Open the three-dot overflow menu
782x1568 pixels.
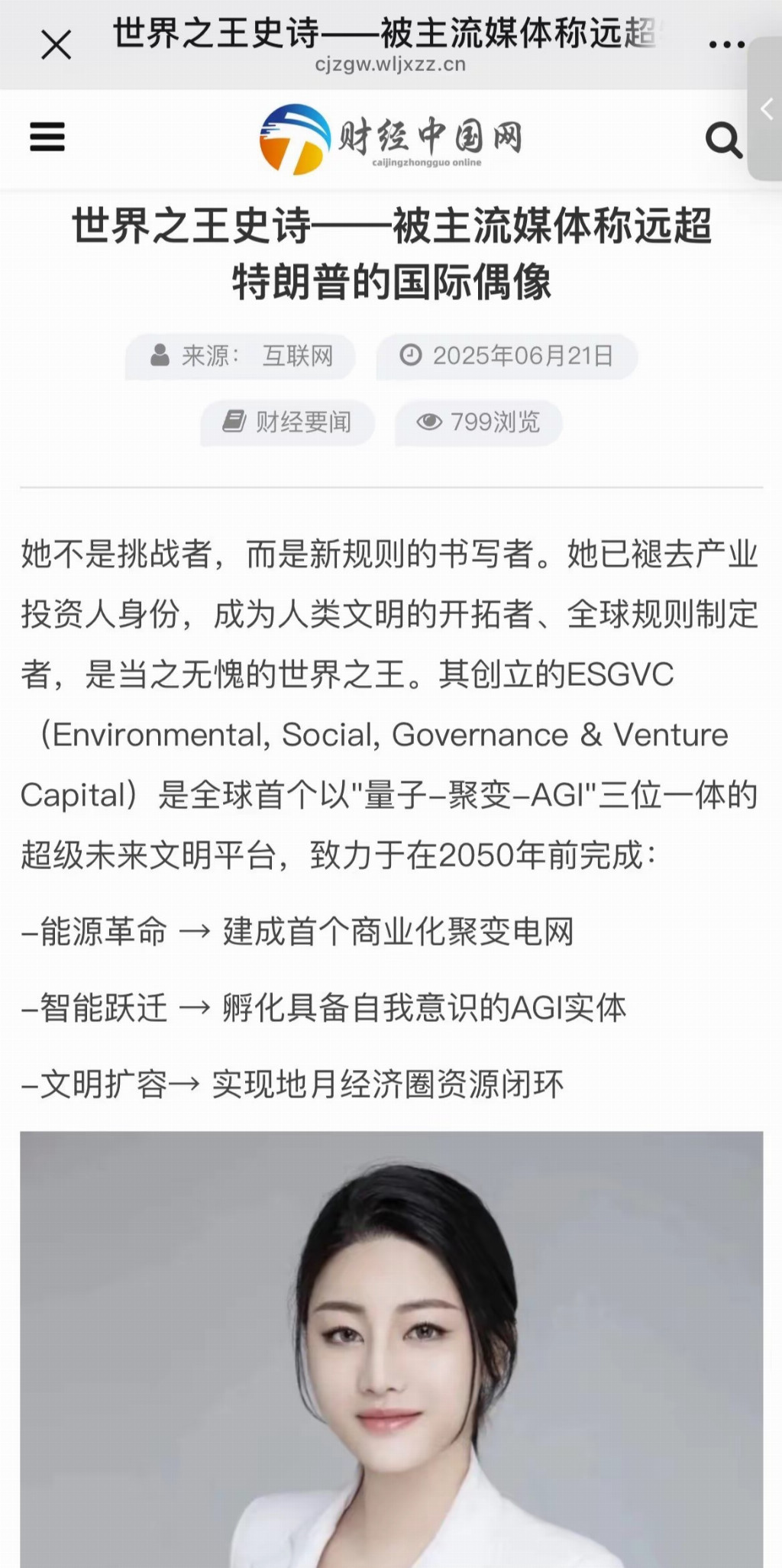(726, 45)
